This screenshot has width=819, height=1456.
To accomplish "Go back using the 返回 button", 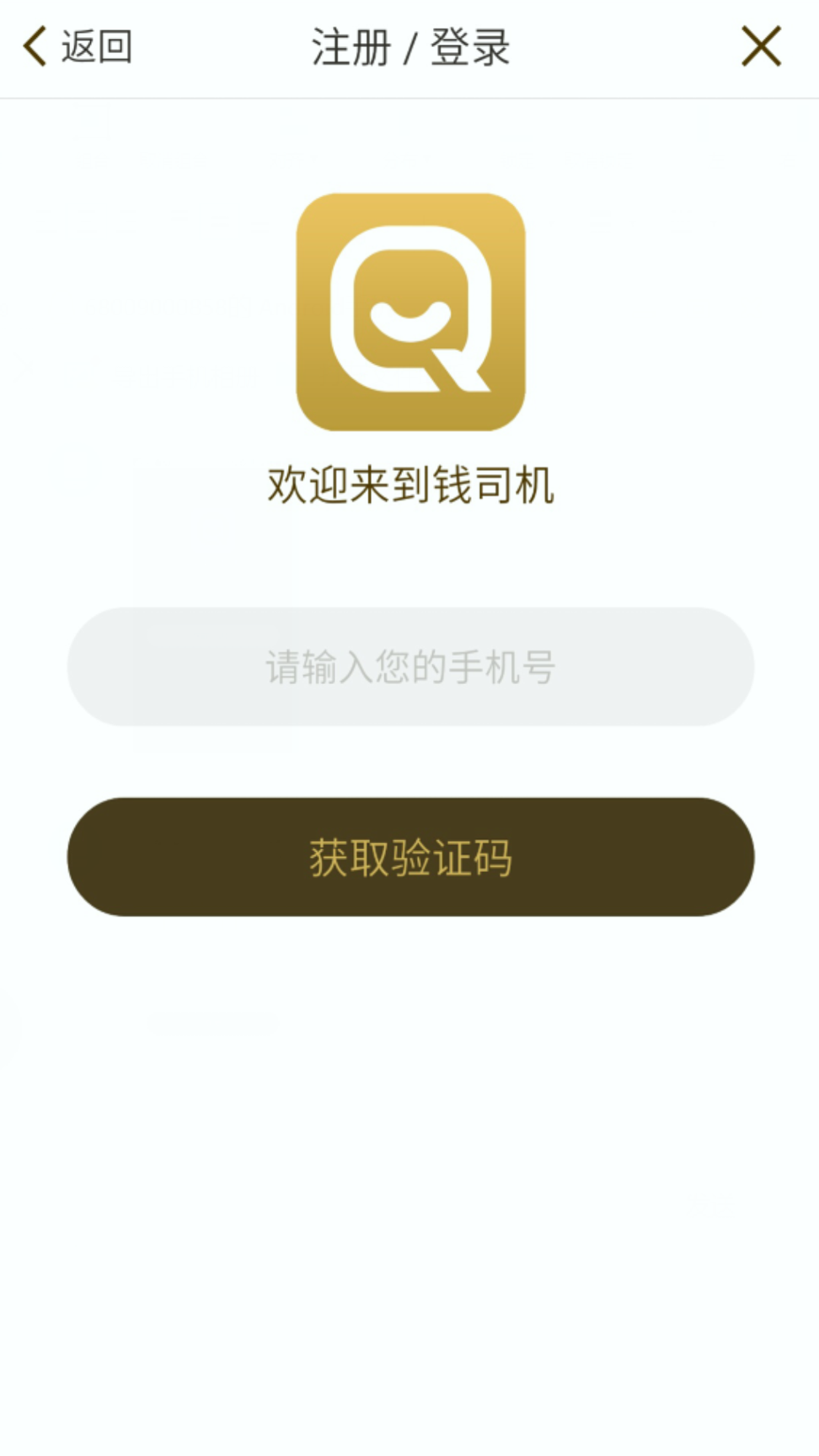I will click(78, 46).
